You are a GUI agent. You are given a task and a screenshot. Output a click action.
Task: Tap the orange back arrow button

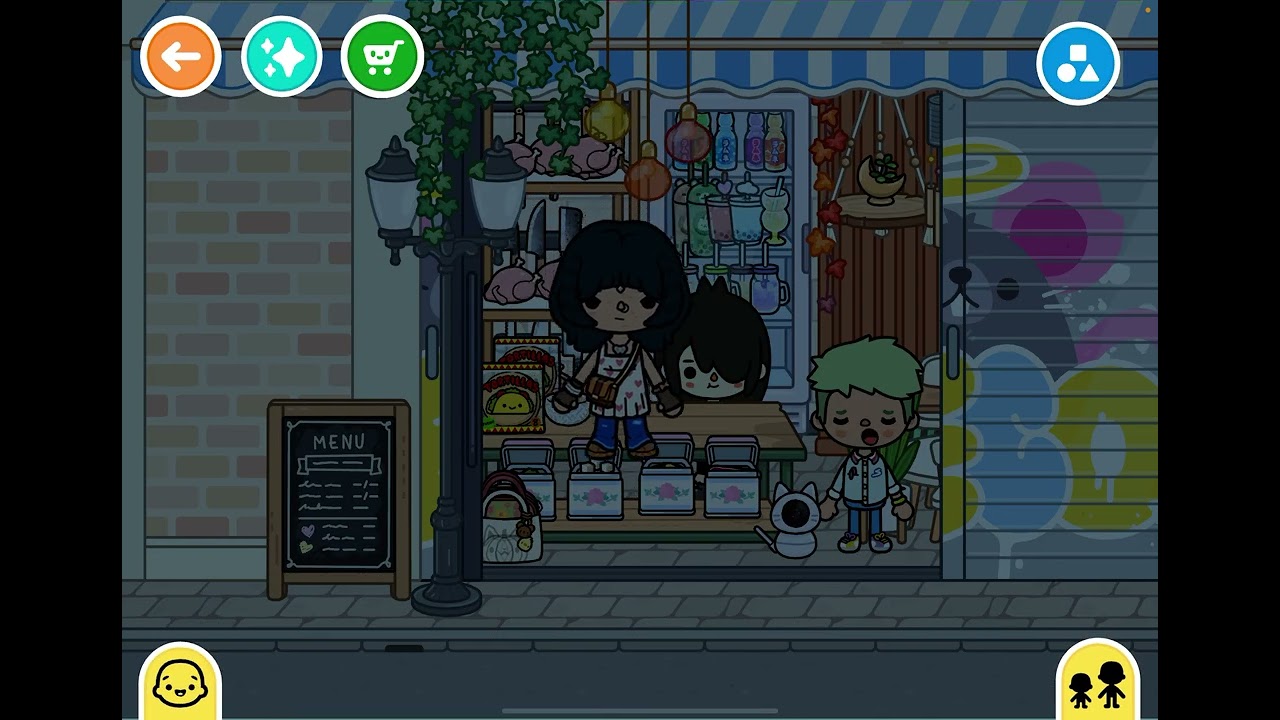coord(181,57)
